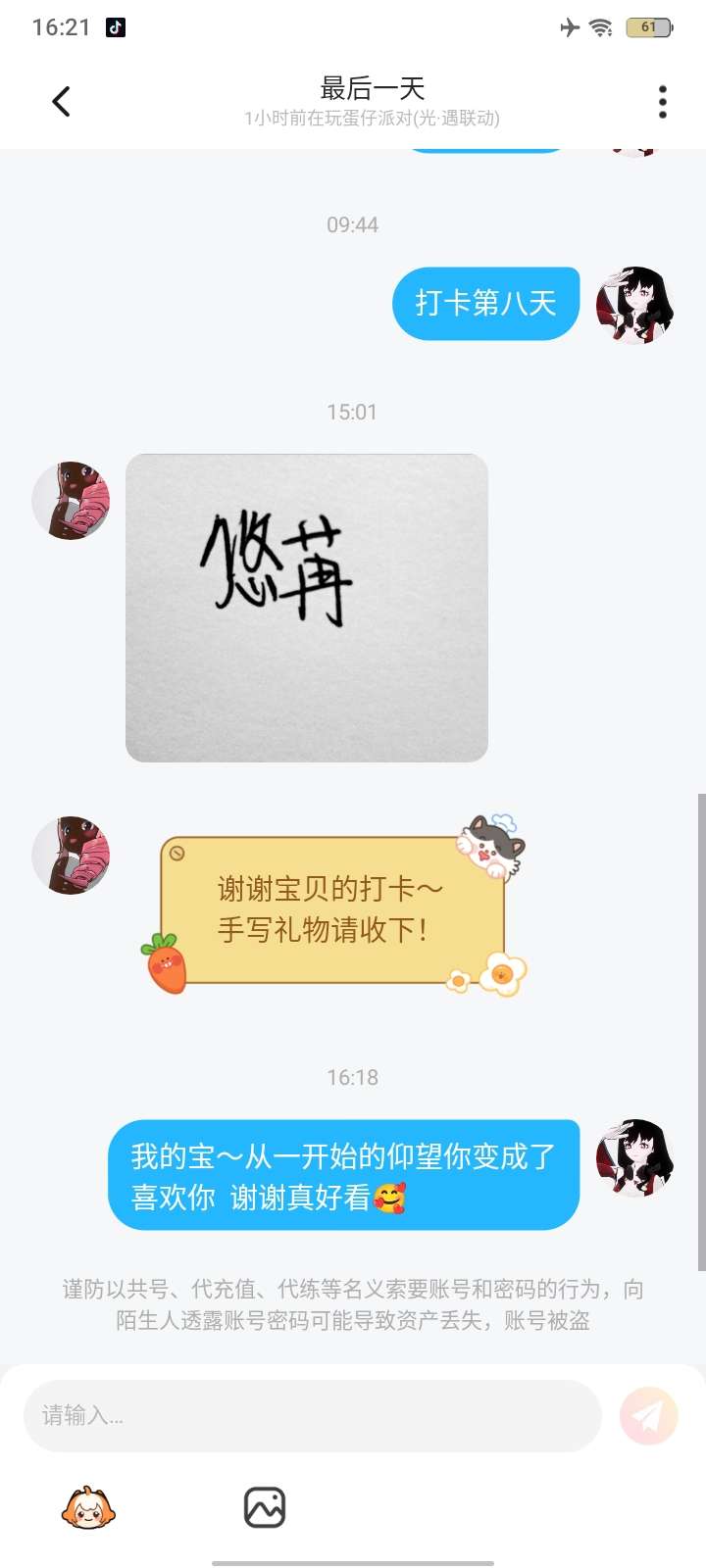This screenshot has width=706, height=1568.
Task: Open the handwritten 悠苒 image message
Action: (x=307, y=608)
